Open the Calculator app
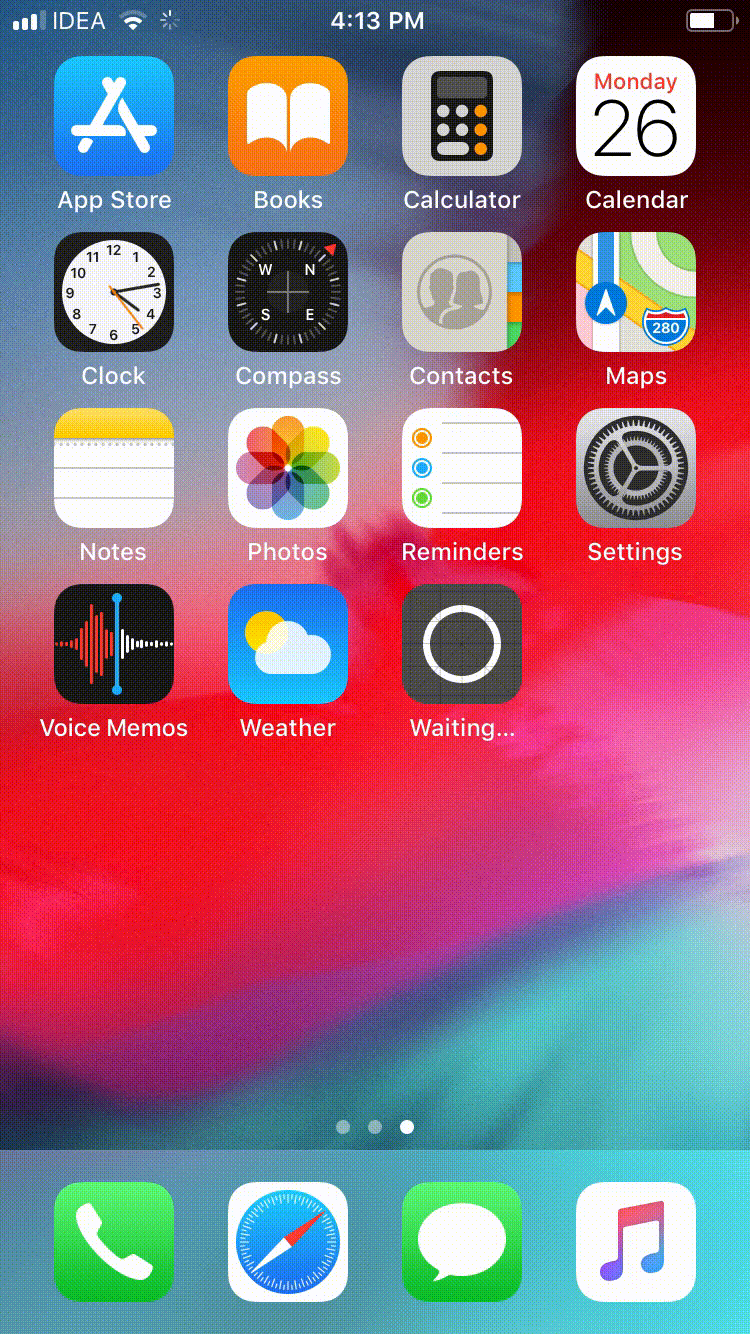The height and width of the screenshot is (1334, 750). (x=462, y=116)
